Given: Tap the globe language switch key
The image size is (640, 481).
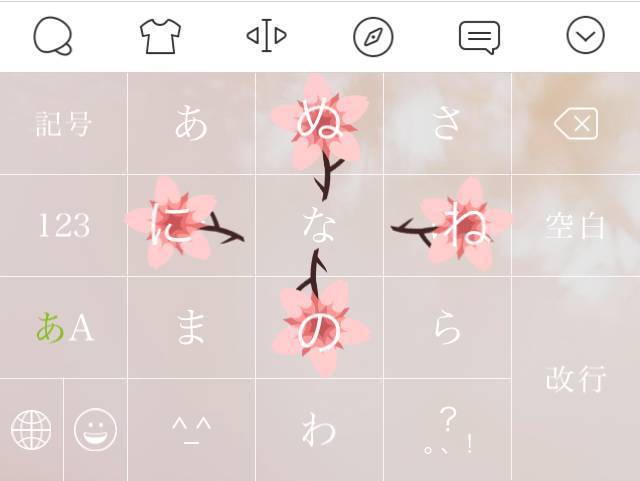Looking at the screenshot, I should click(x=31, y=430).
